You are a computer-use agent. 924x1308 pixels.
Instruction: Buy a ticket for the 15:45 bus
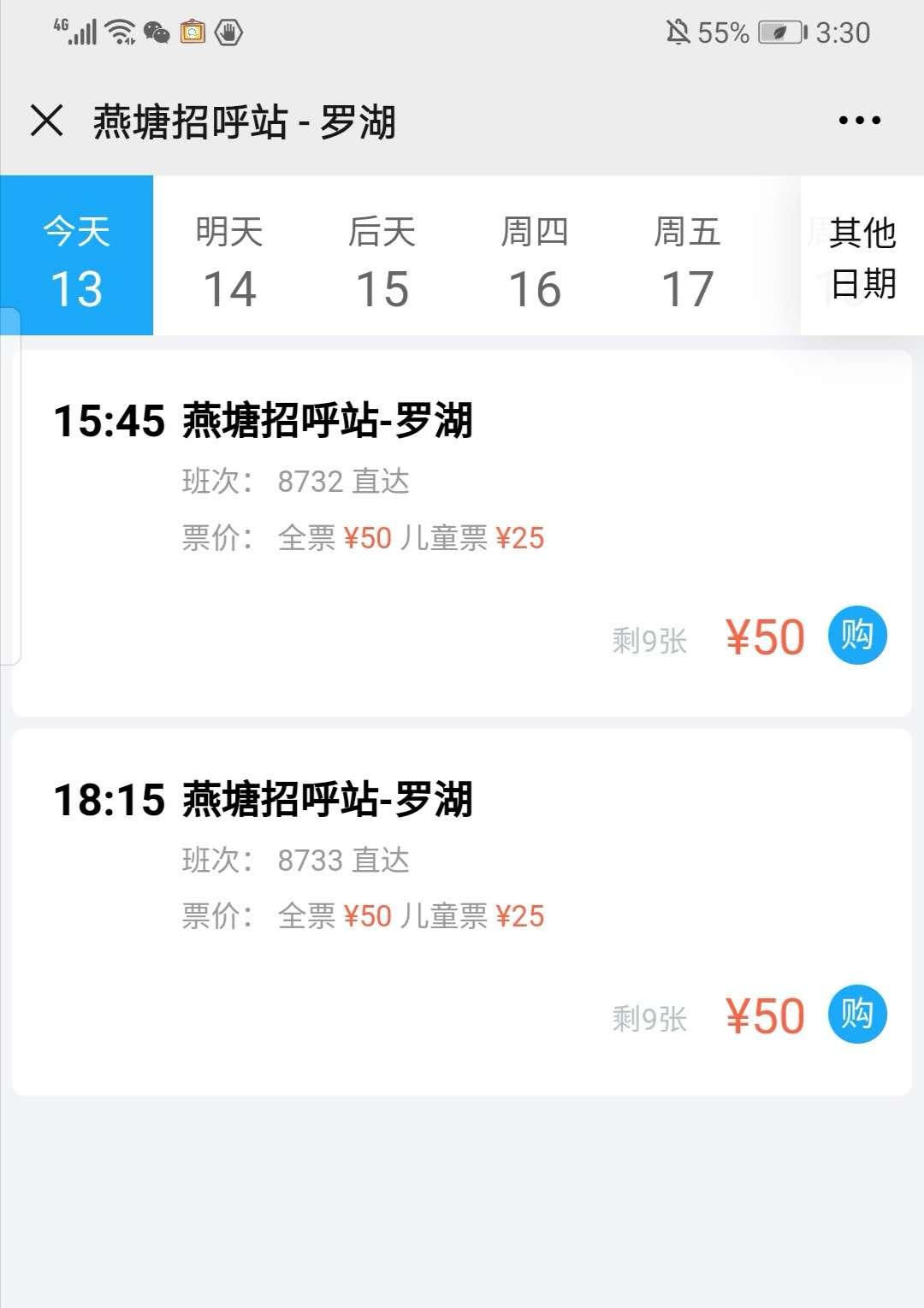856,636
